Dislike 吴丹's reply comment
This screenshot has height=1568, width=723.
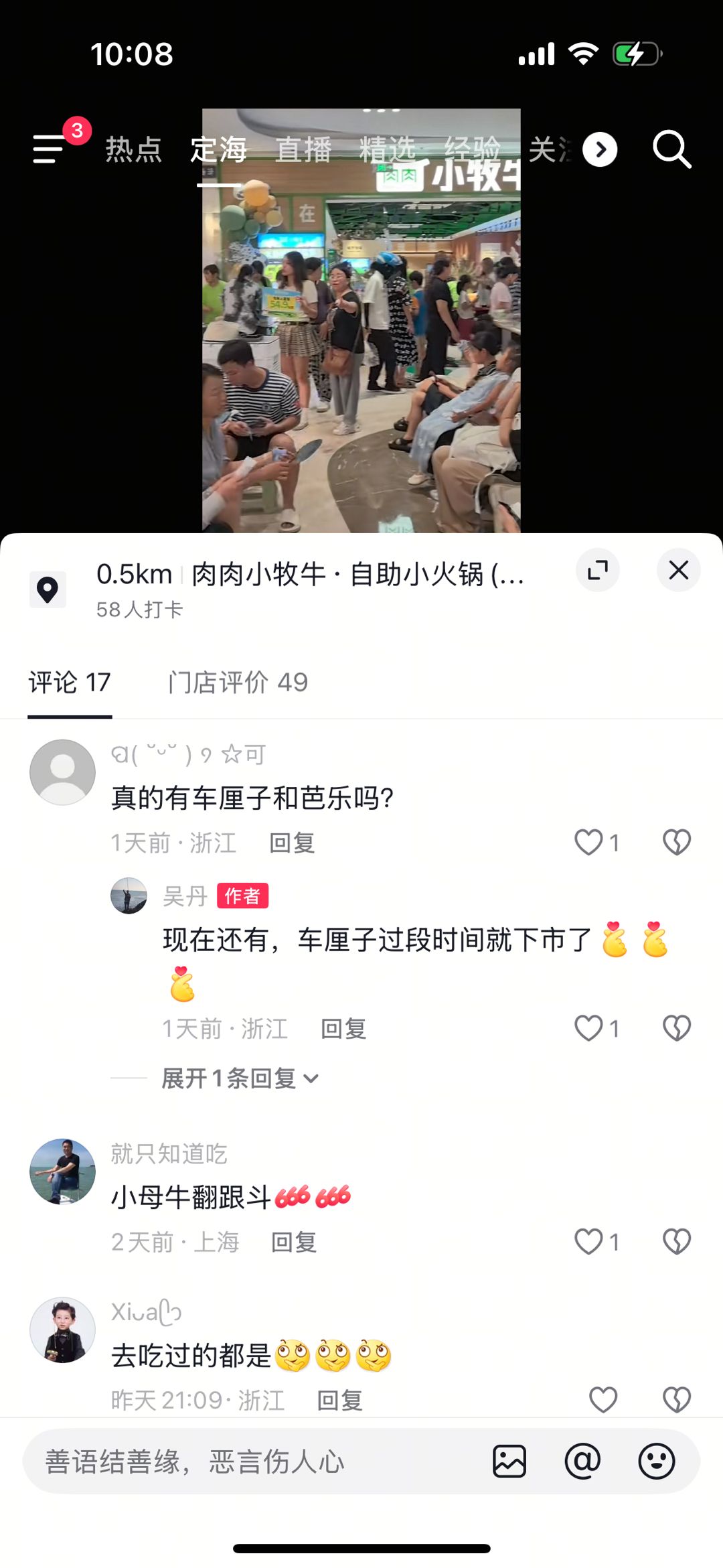pyautogui.click(x=677, y=1028)
